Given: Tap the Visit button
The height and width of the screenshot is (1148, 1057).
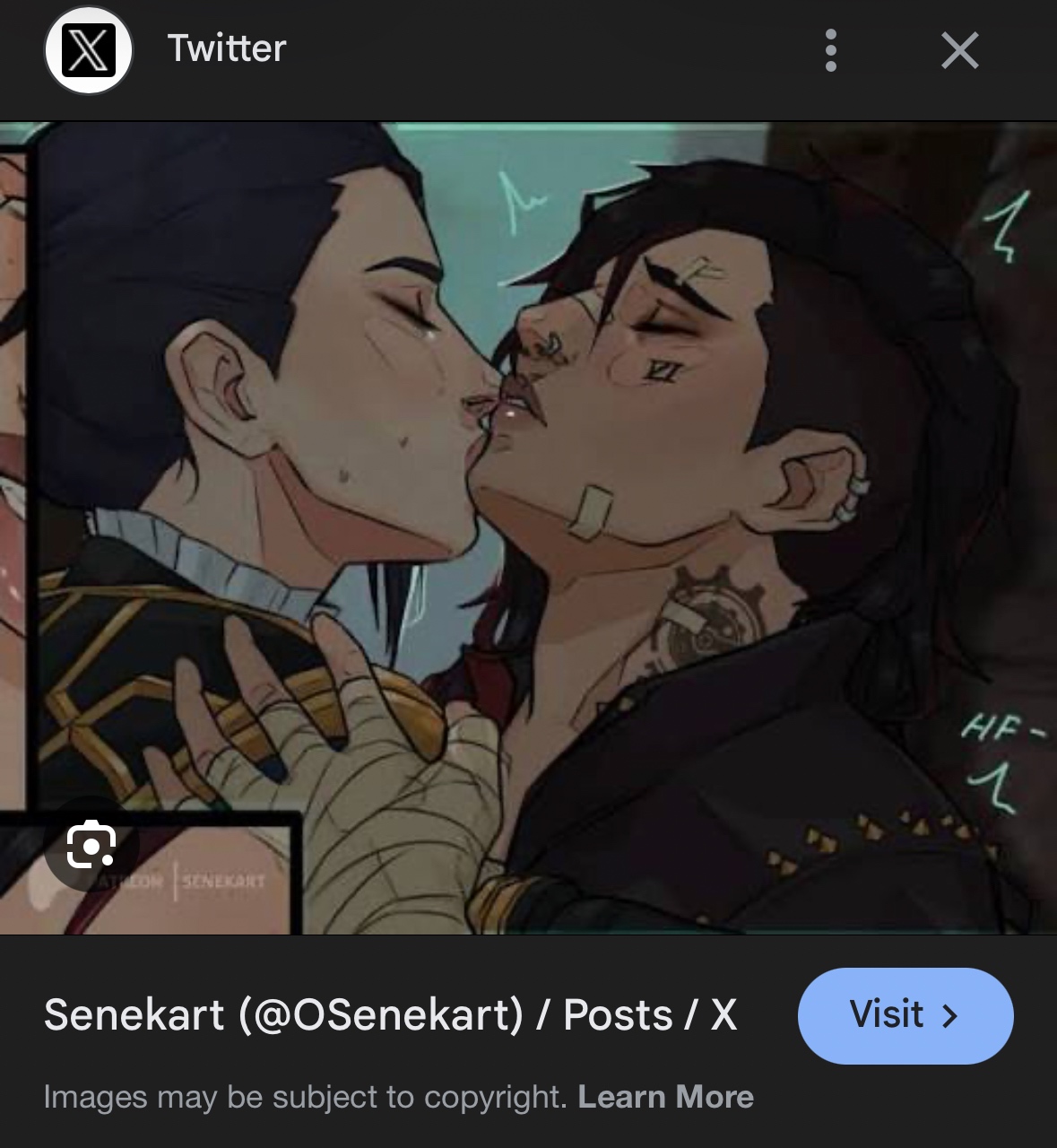Looking at the screenshot, I should [905, 1015].
